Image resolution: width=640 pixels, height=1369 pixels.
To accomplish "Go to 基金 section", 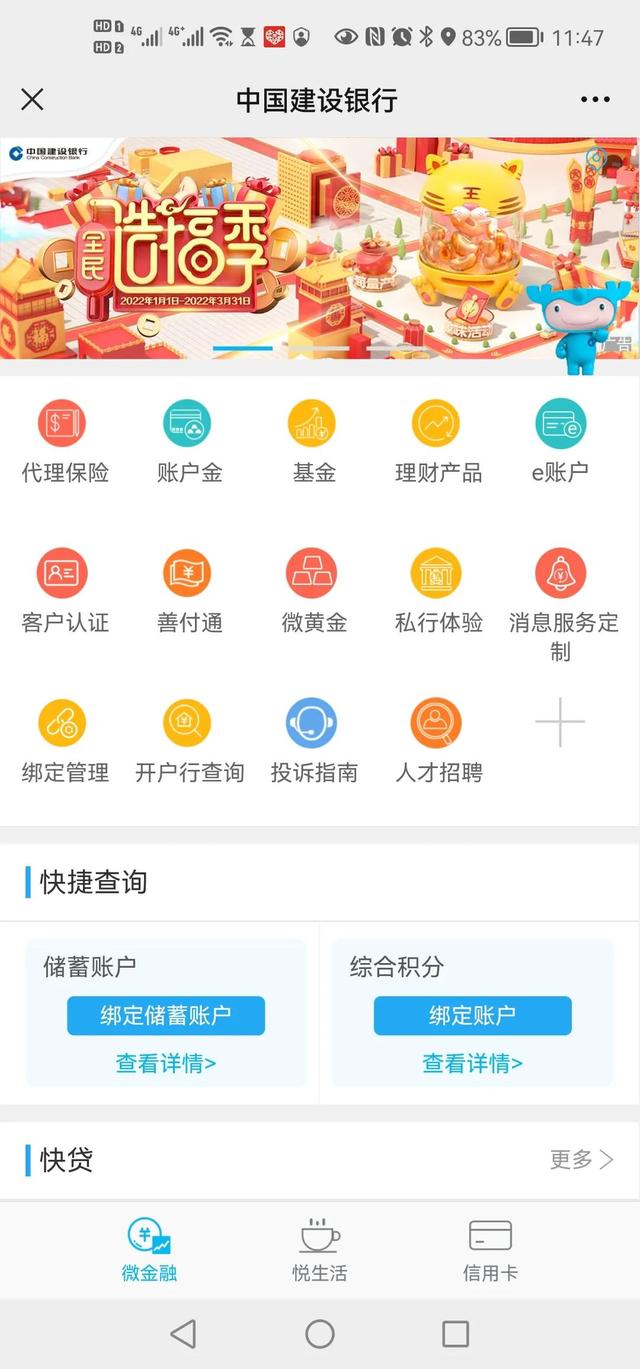I will tap(314, 441).
